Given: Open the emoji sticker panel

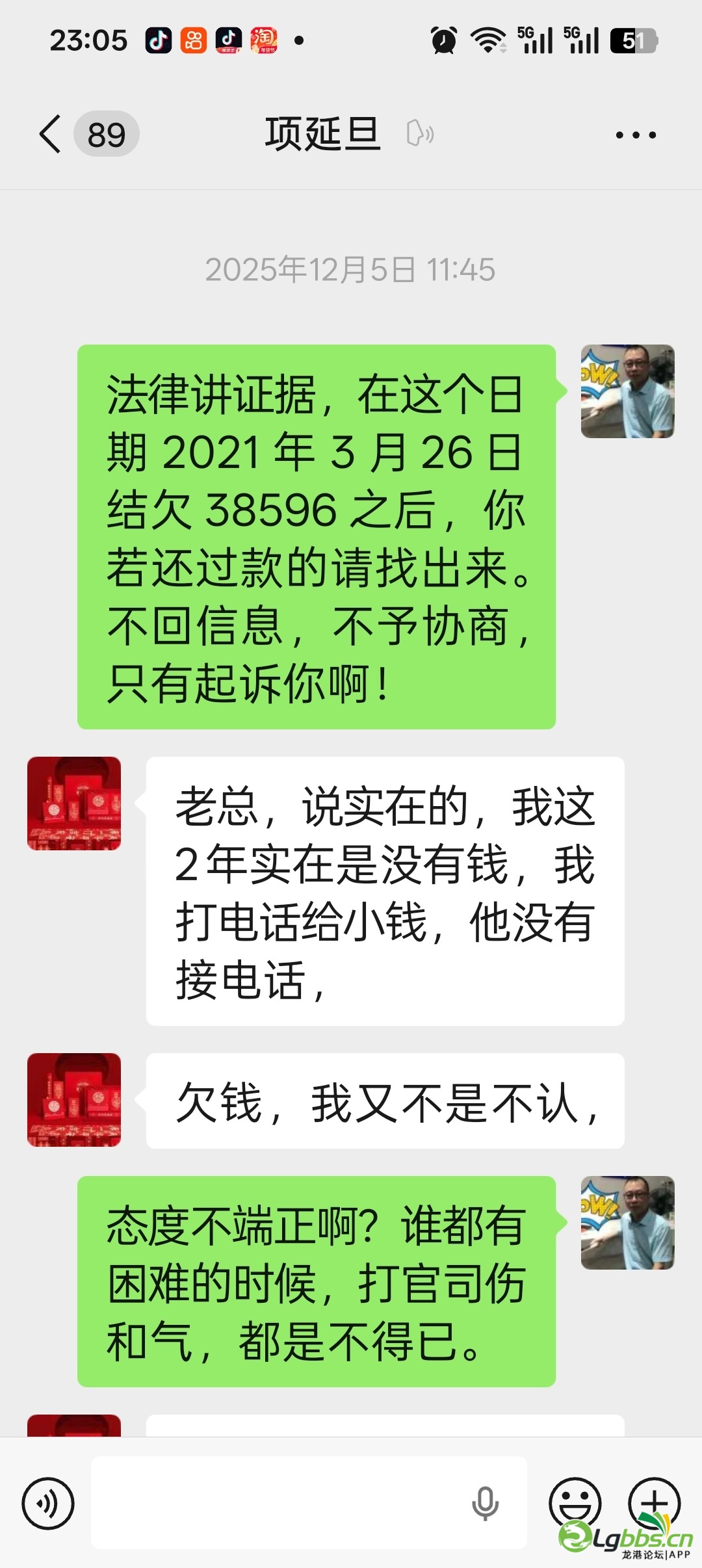Looking at the screenshot, I should coord(575,1504).
